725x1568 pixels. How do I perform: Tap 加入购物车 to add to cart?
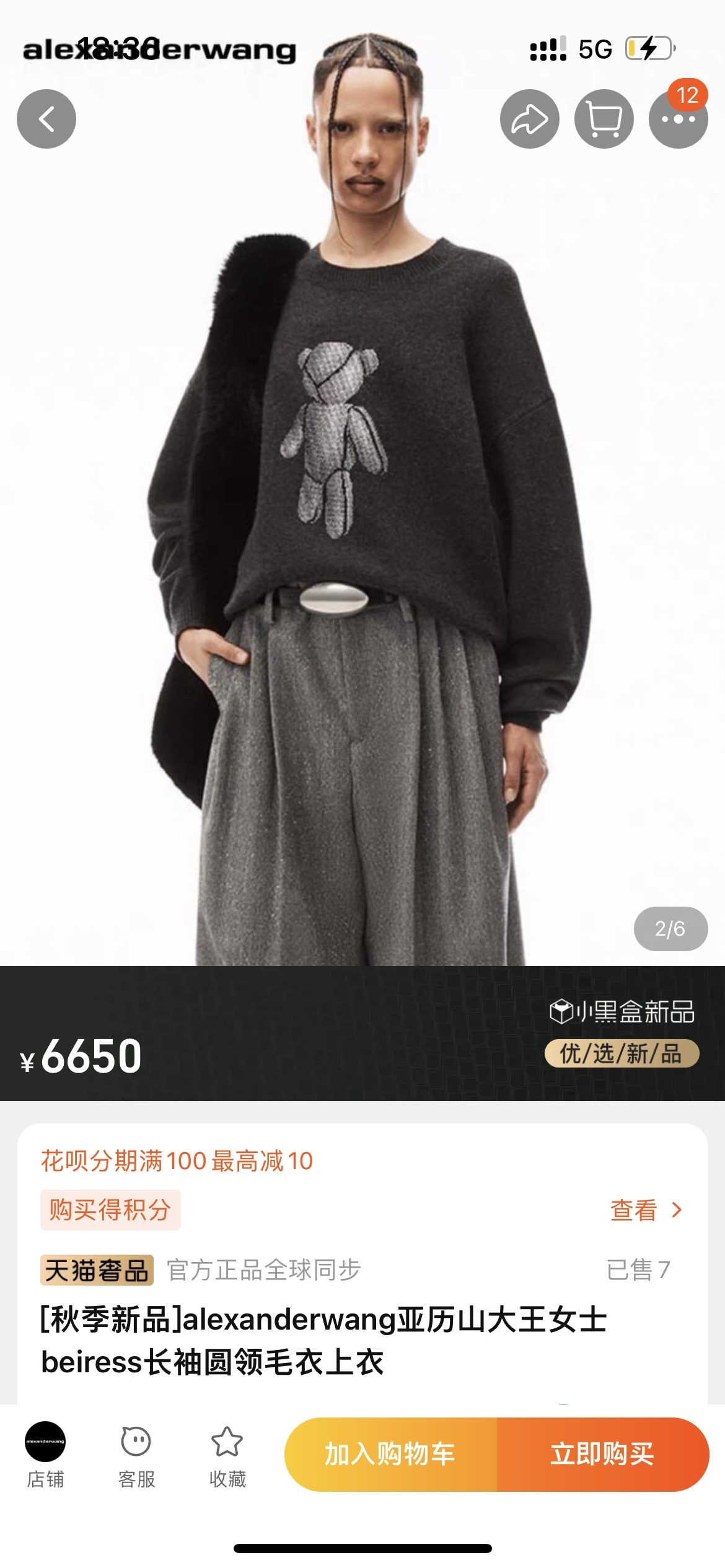pyautogui.click(x=390, y=1454)
